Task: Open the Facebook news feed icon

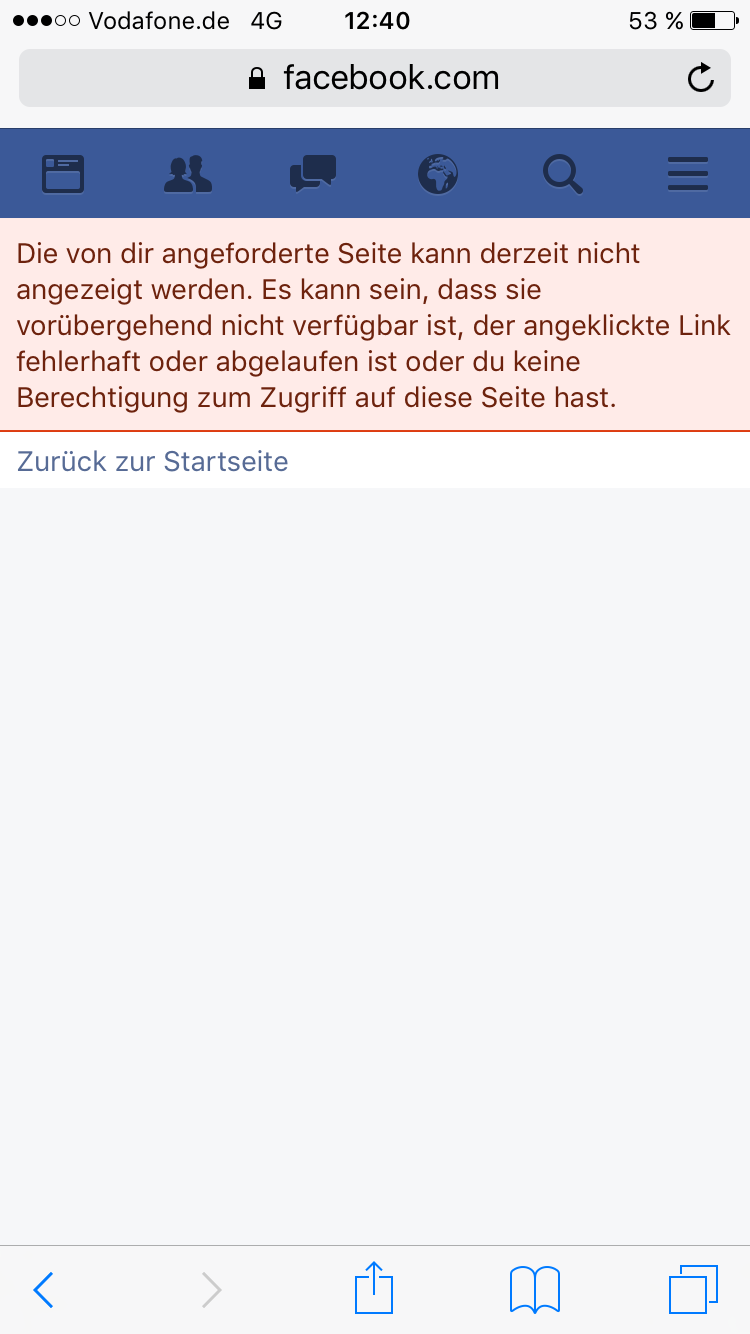Action: click(x=63, y=174)
